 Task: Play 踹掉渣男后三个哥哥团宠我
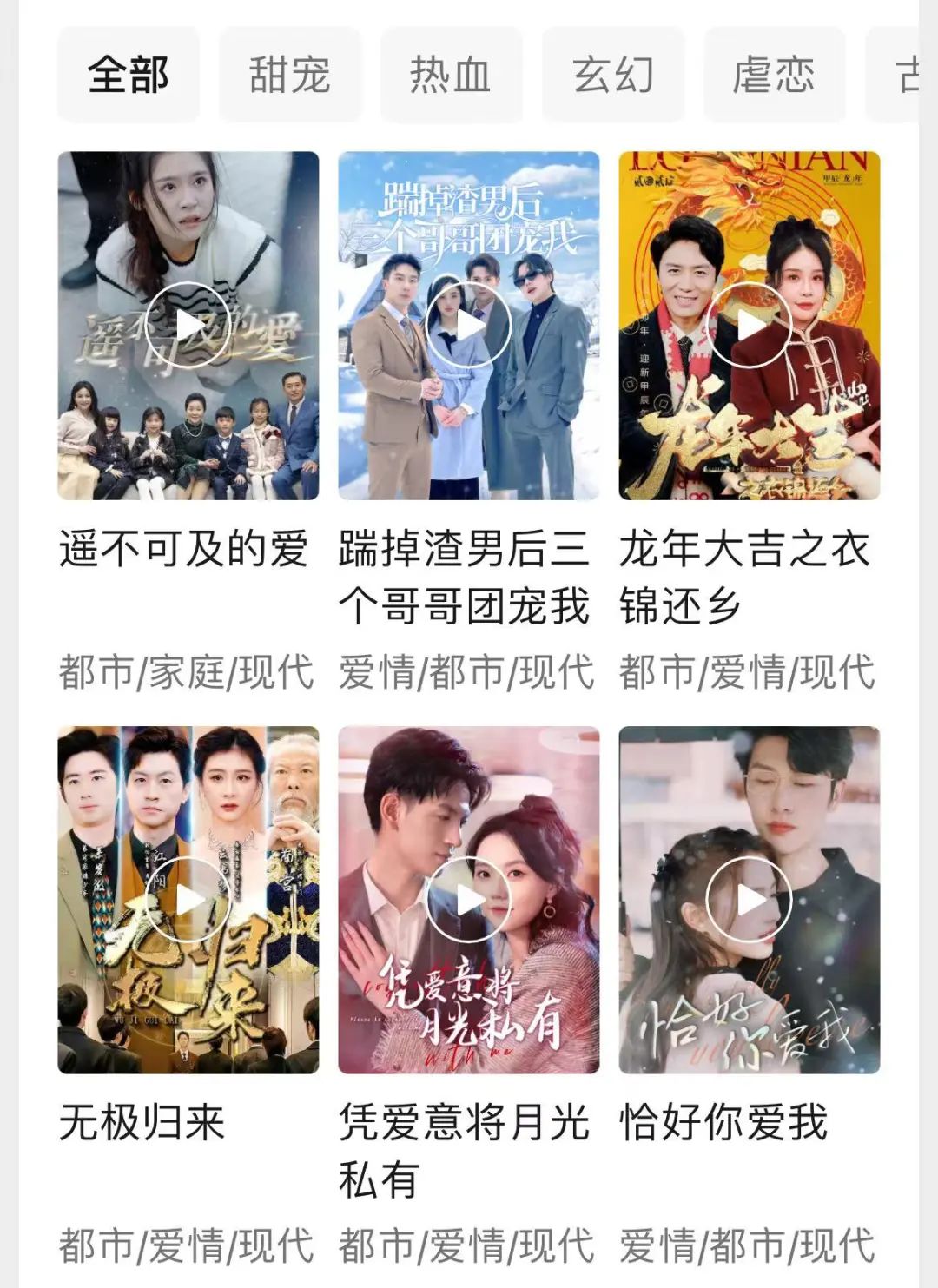tap(468, 326)
